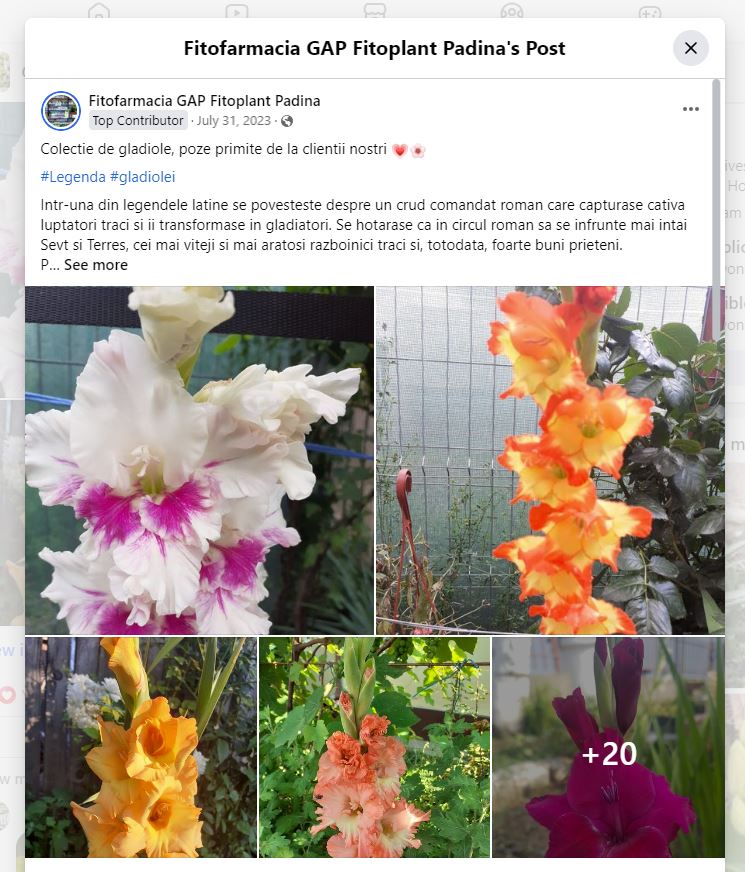Open the #Legenda hashtag
Viewport: 745px width, 872px height.
pyautogui.click(x=72, y=176)
